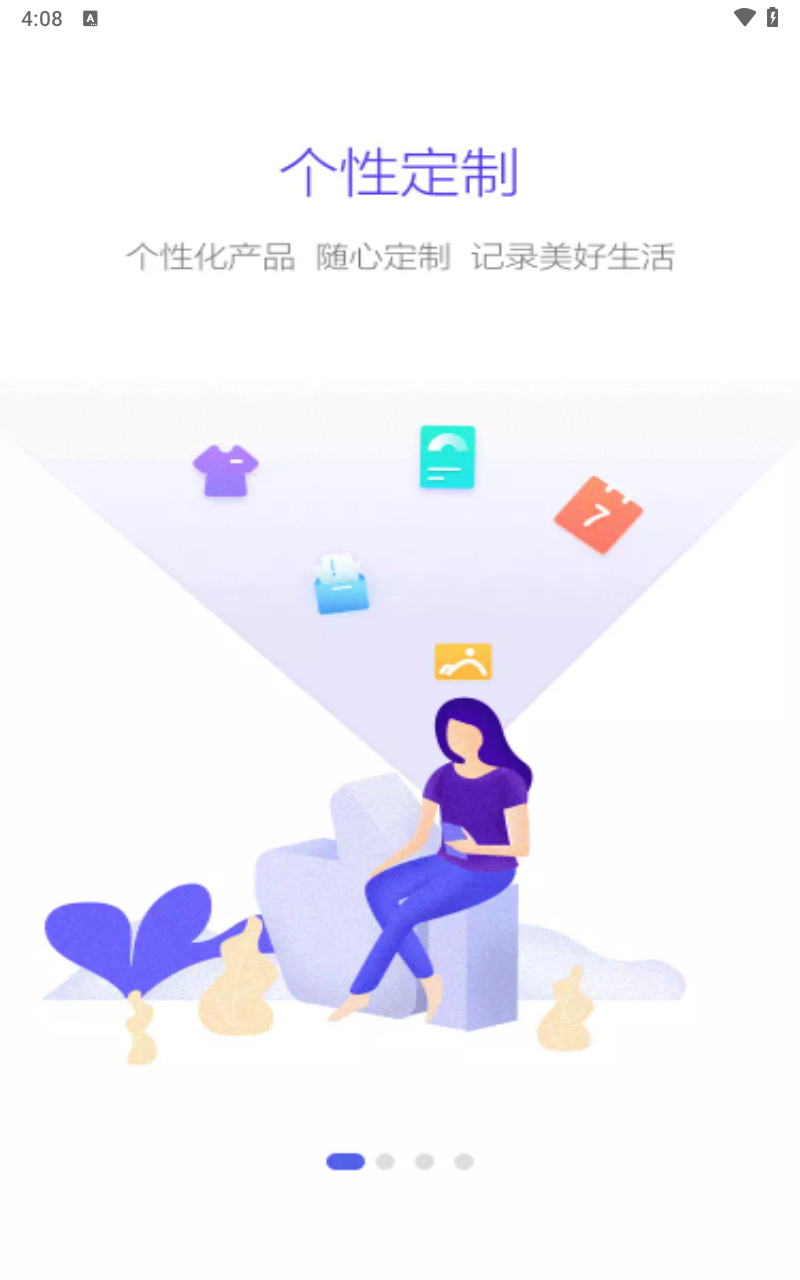
Task: Go to the third onboarding page dot
Action: (424, 1161)
